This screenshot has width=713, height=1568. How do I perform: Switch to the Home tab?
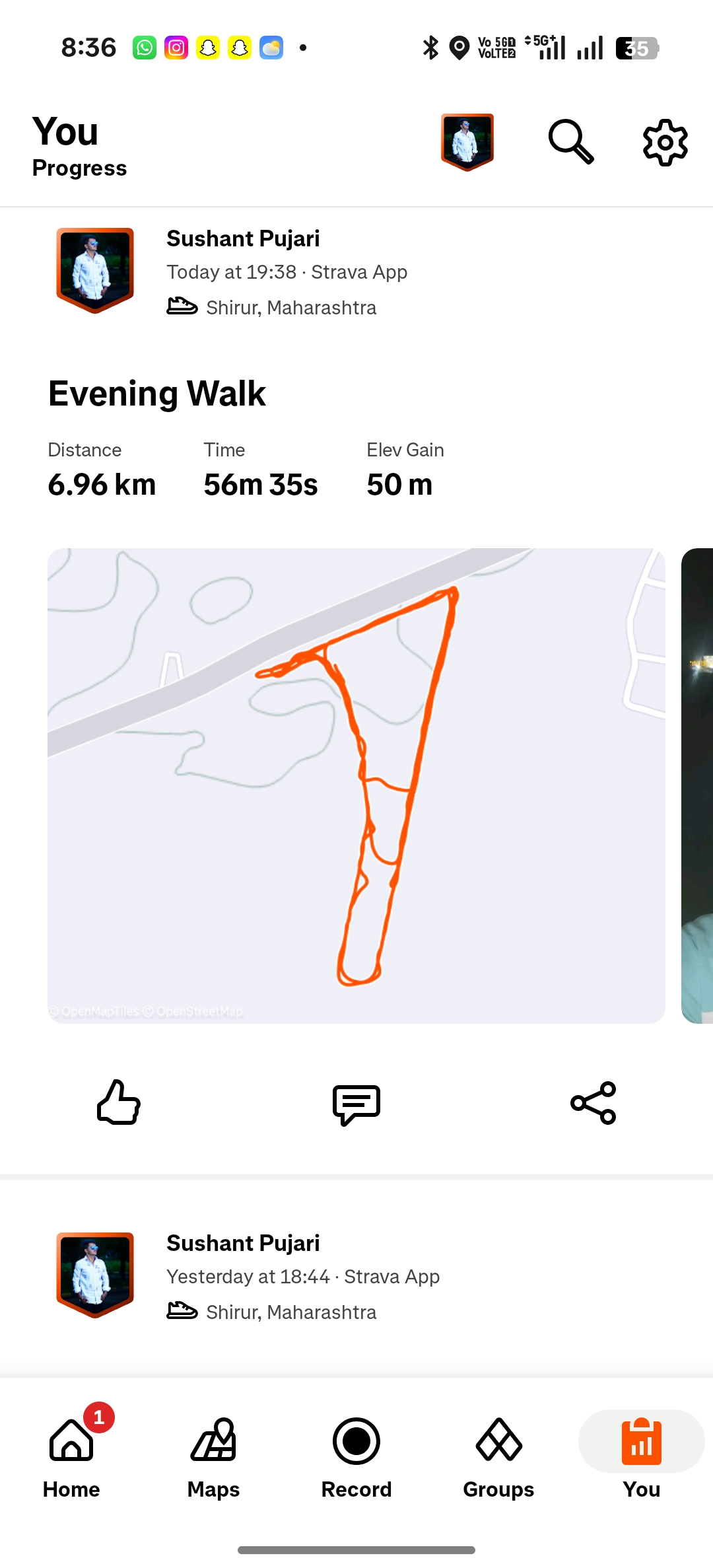click(71, 1453)
